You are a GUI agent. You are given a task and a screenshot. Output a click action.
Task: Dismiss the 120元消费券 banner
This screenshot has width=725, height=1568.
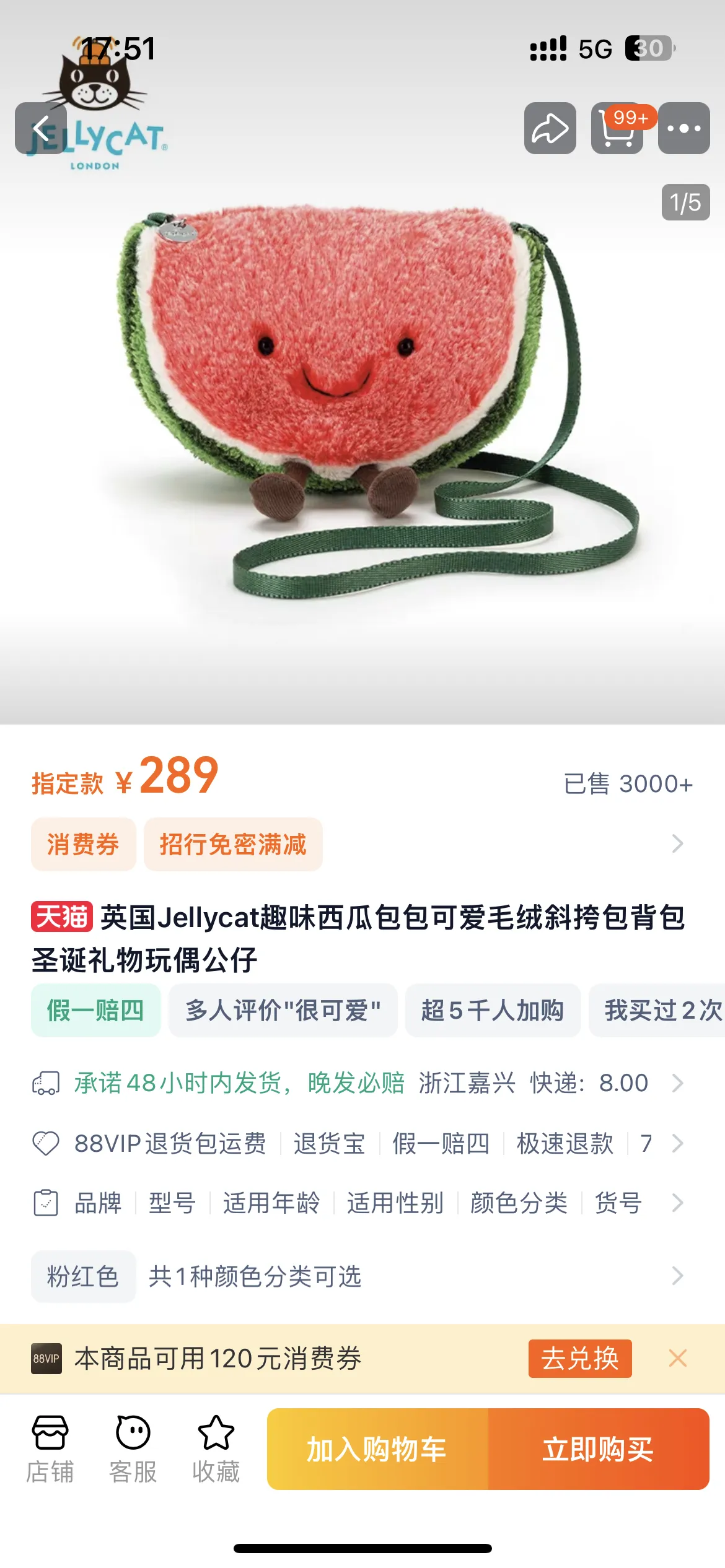pos(678,1358)
